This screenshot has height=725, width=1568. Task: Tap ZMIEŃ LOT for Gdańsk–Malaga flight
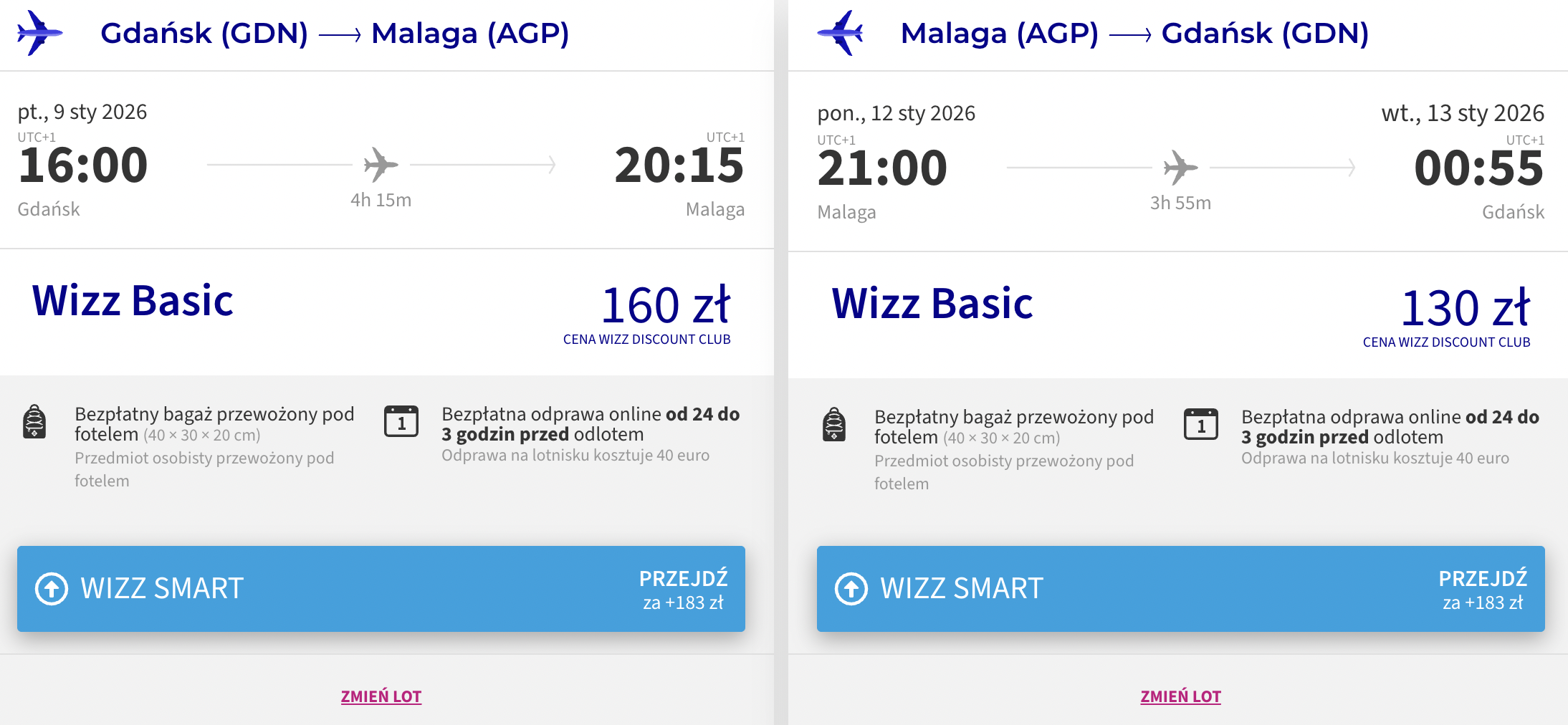point(381,696)
